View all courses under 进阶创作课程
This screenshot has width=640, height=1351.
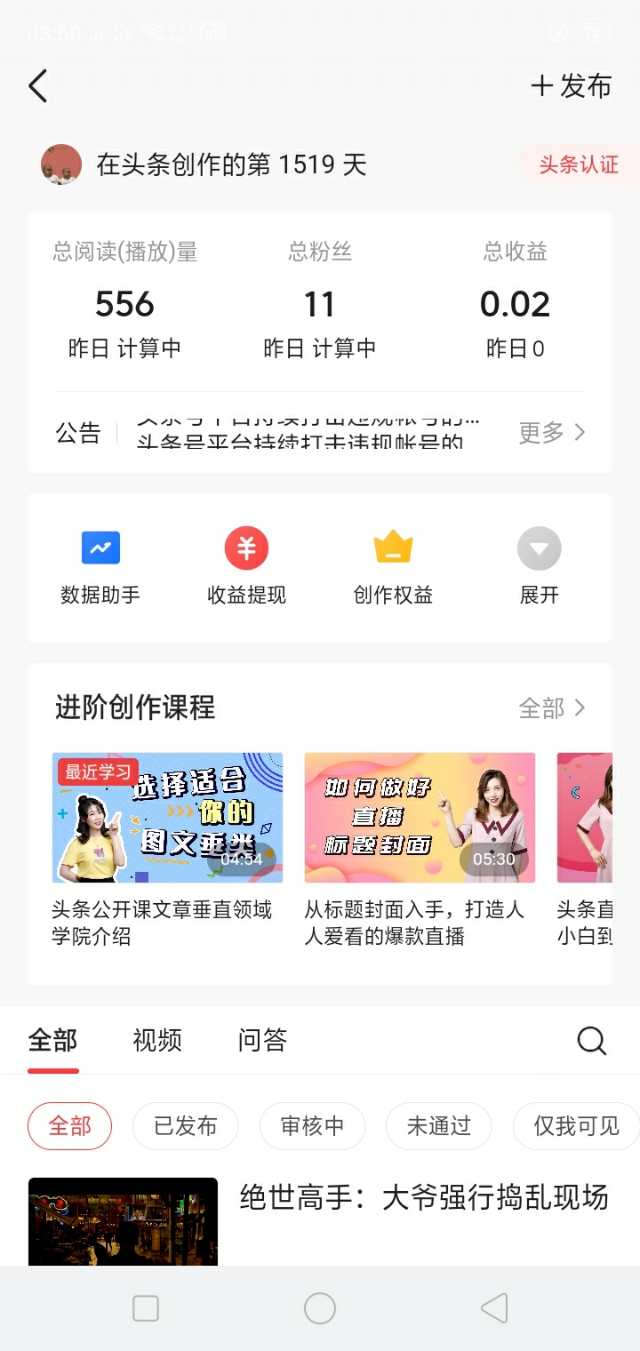pos(551,708)
